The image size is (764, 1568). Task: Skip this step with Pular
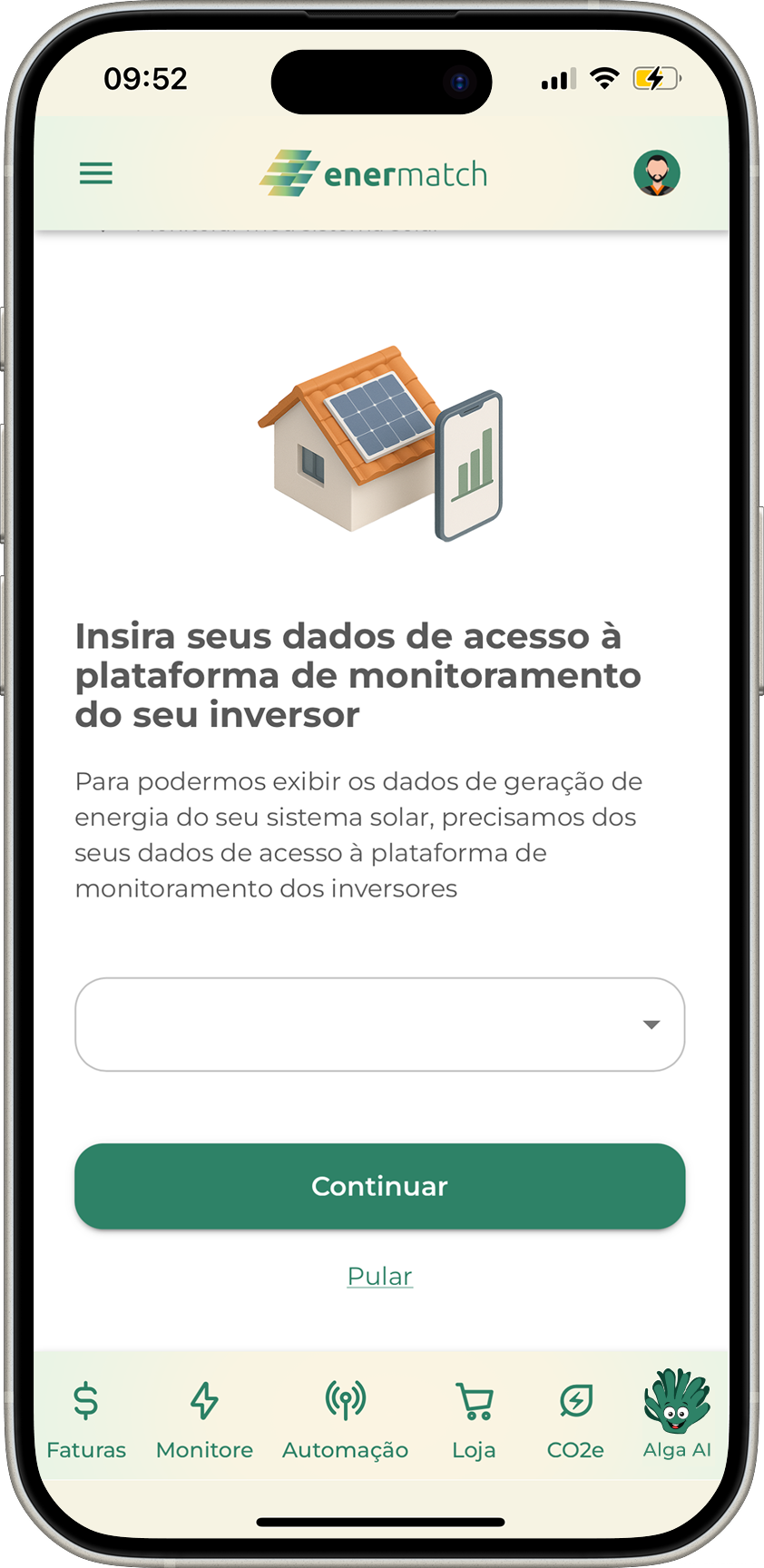coord(379,1276)
